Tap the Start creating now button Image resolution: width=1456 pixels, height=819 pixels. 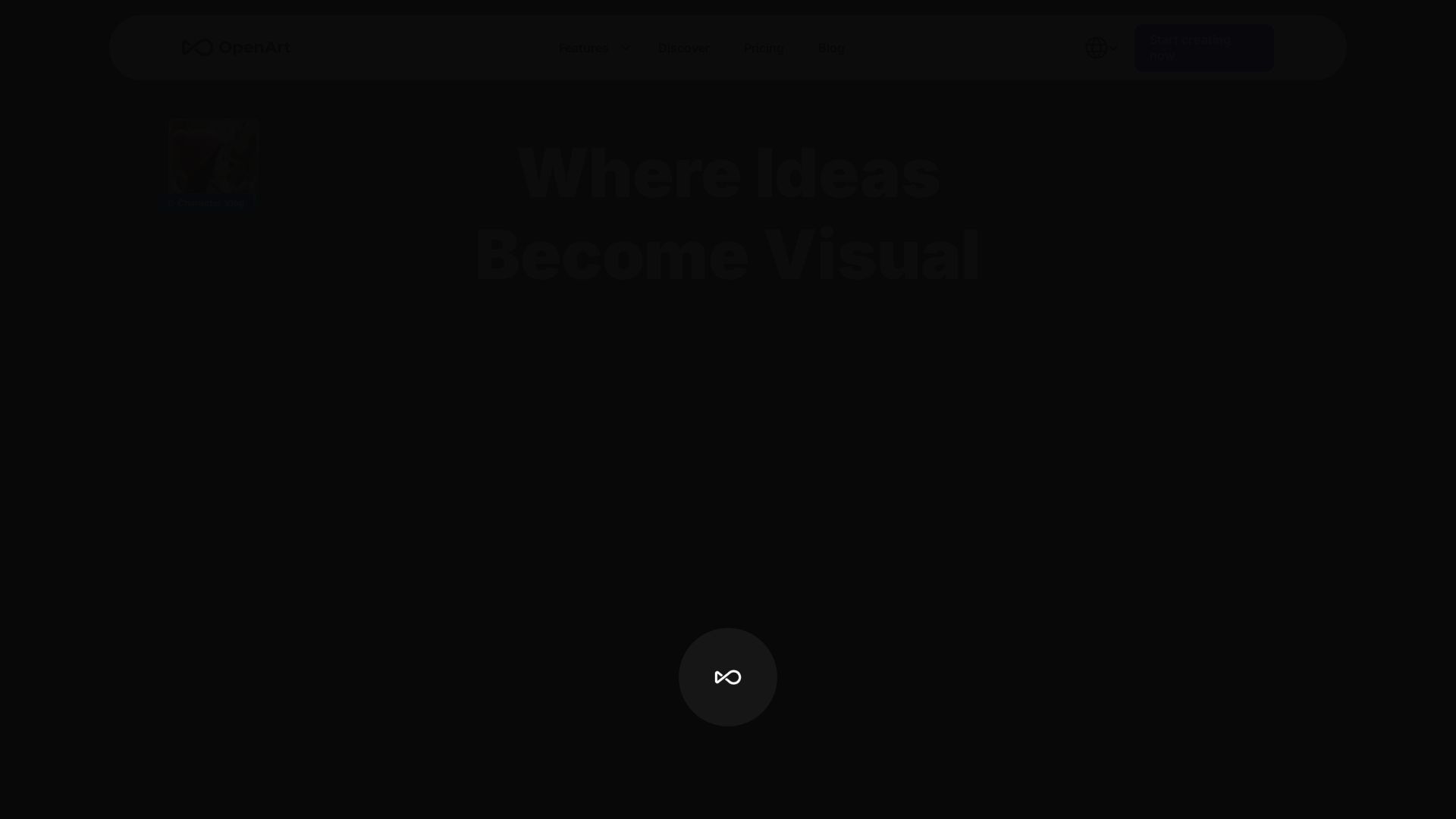point(1203,48)
